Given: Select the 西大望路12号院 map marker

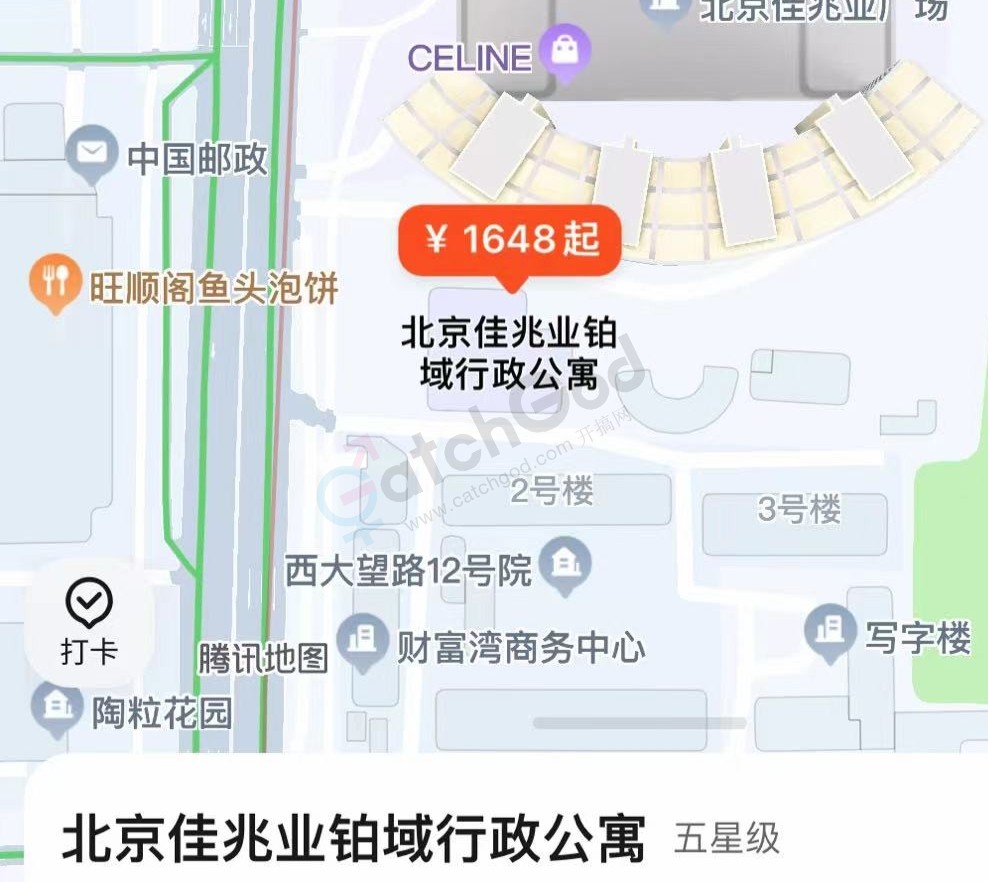Looking at the screenshot, I should tap(564, 565).
